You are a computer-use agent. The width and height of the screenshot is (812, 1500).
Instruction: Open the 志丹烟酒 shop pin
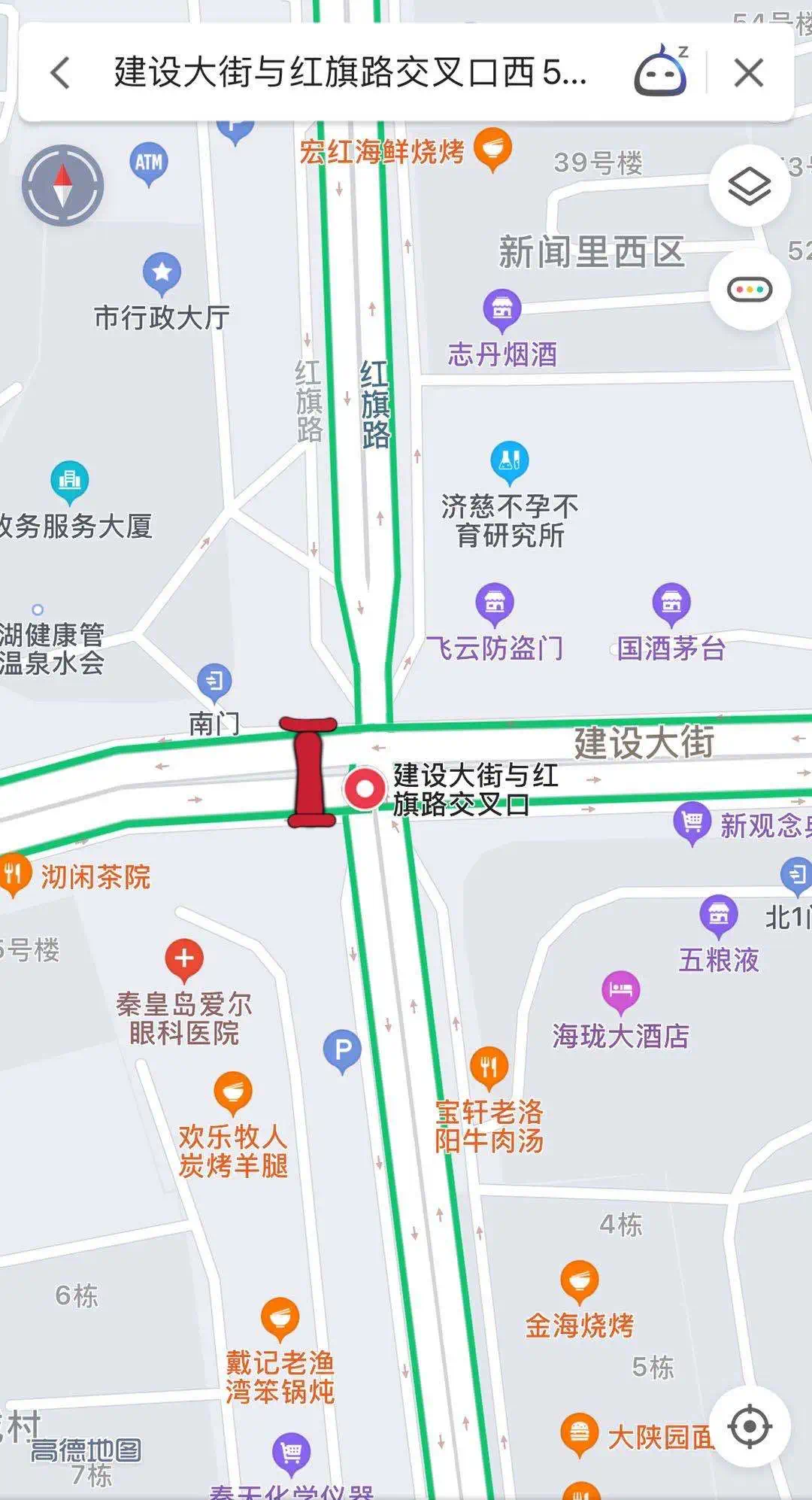pos(502,309)
